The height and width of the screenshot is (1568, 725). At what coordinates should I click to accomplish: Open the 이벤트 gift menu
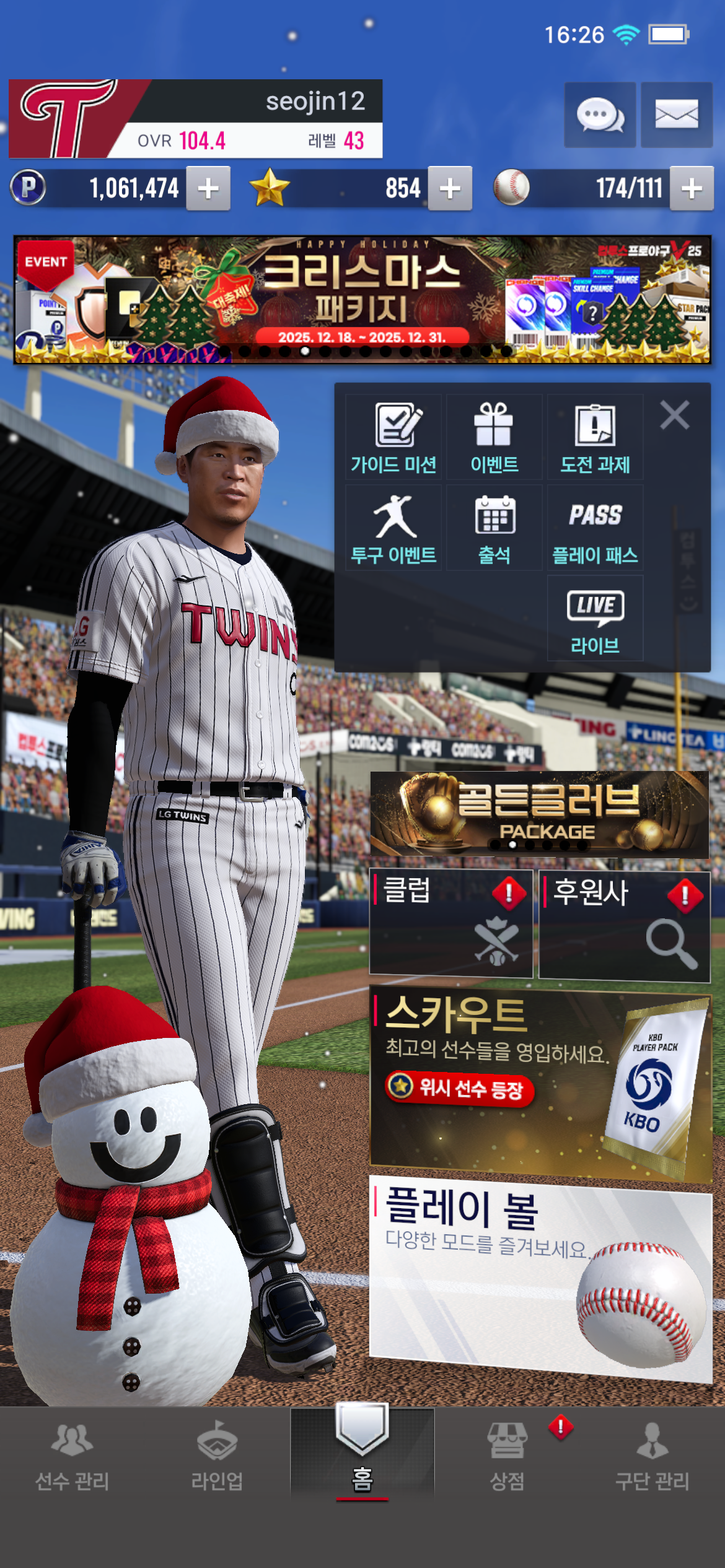tap(494, 437)
